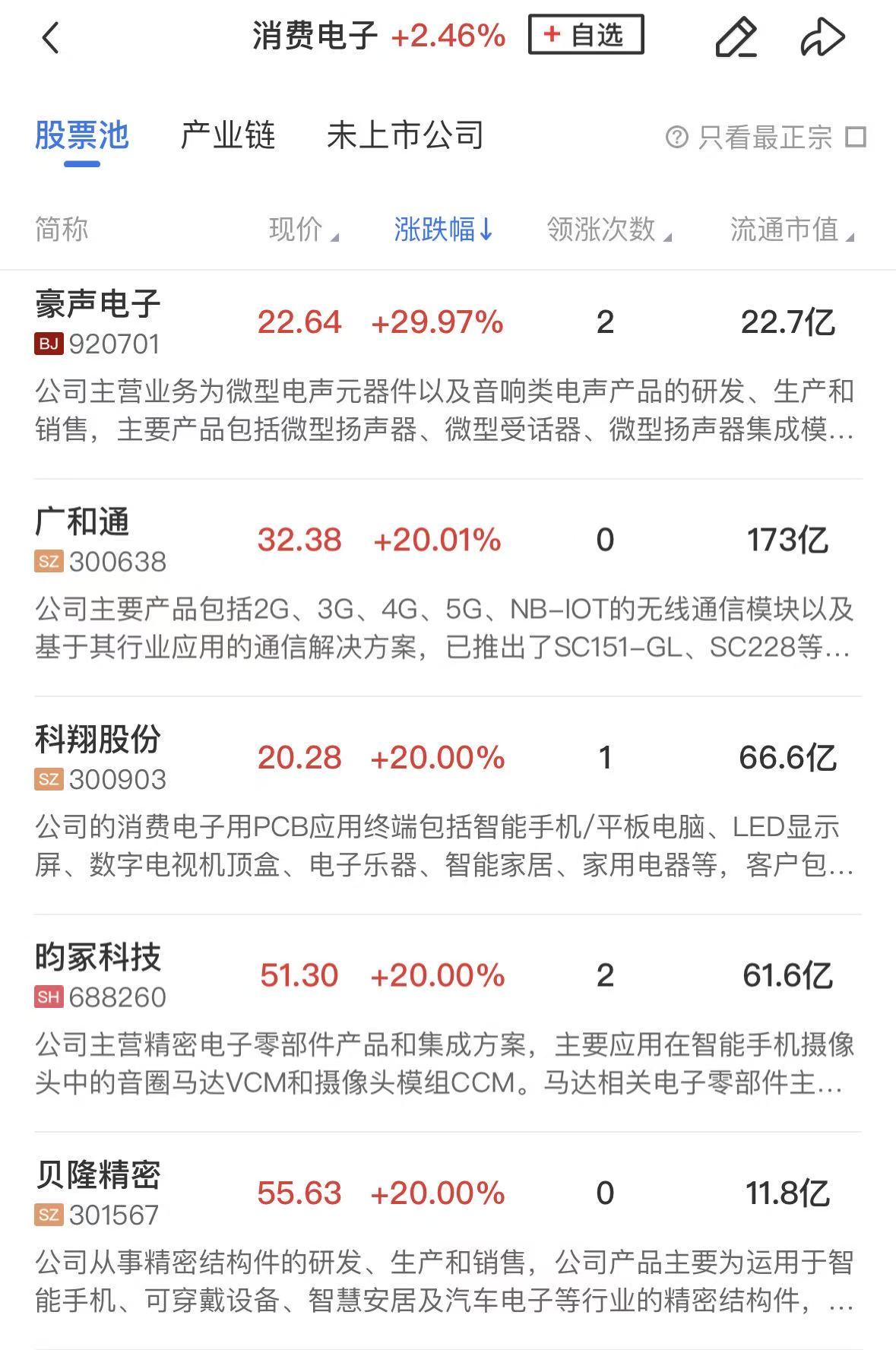
Task: Open 昀冢科技 stock page
Action: coord(99,974)
